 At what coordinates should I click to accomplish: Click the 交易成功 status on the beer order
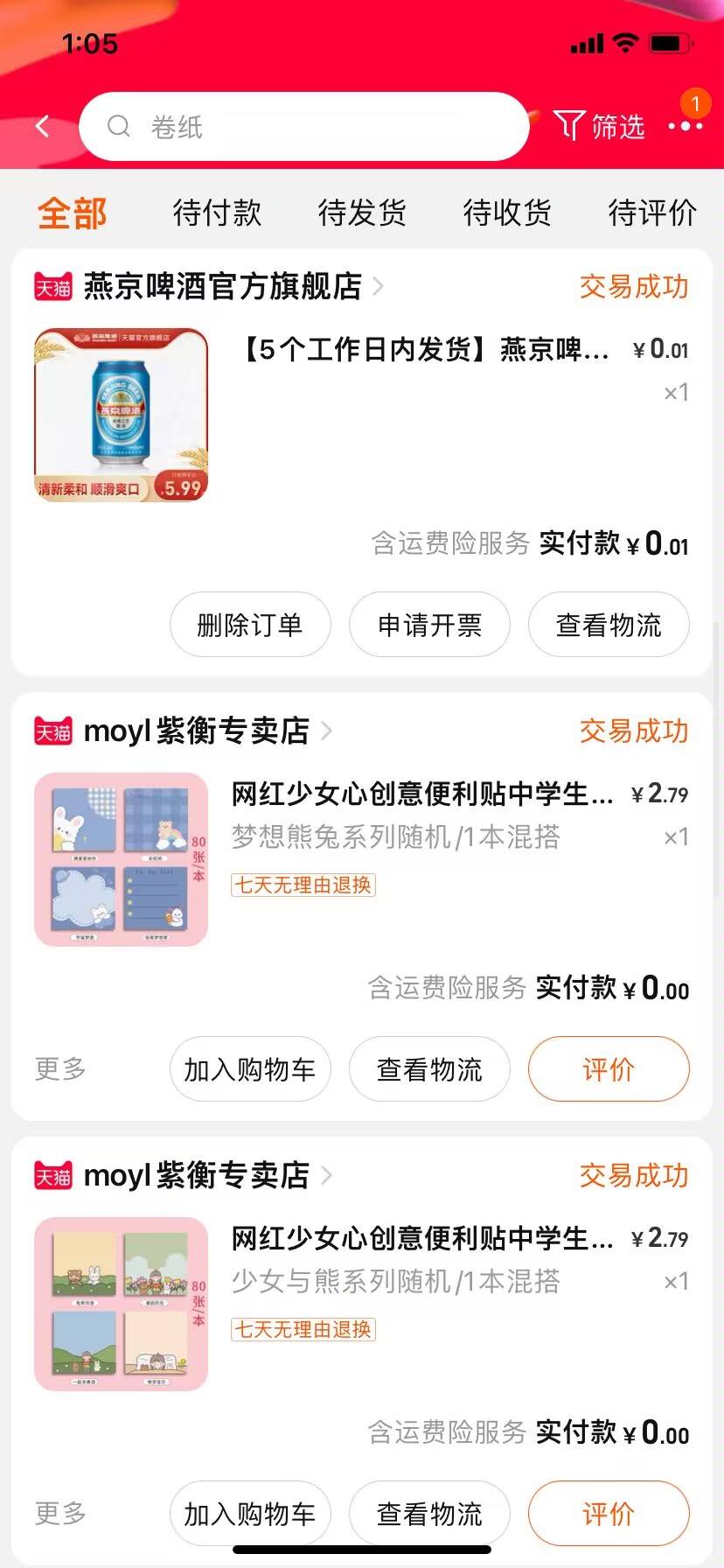(632, 287)
